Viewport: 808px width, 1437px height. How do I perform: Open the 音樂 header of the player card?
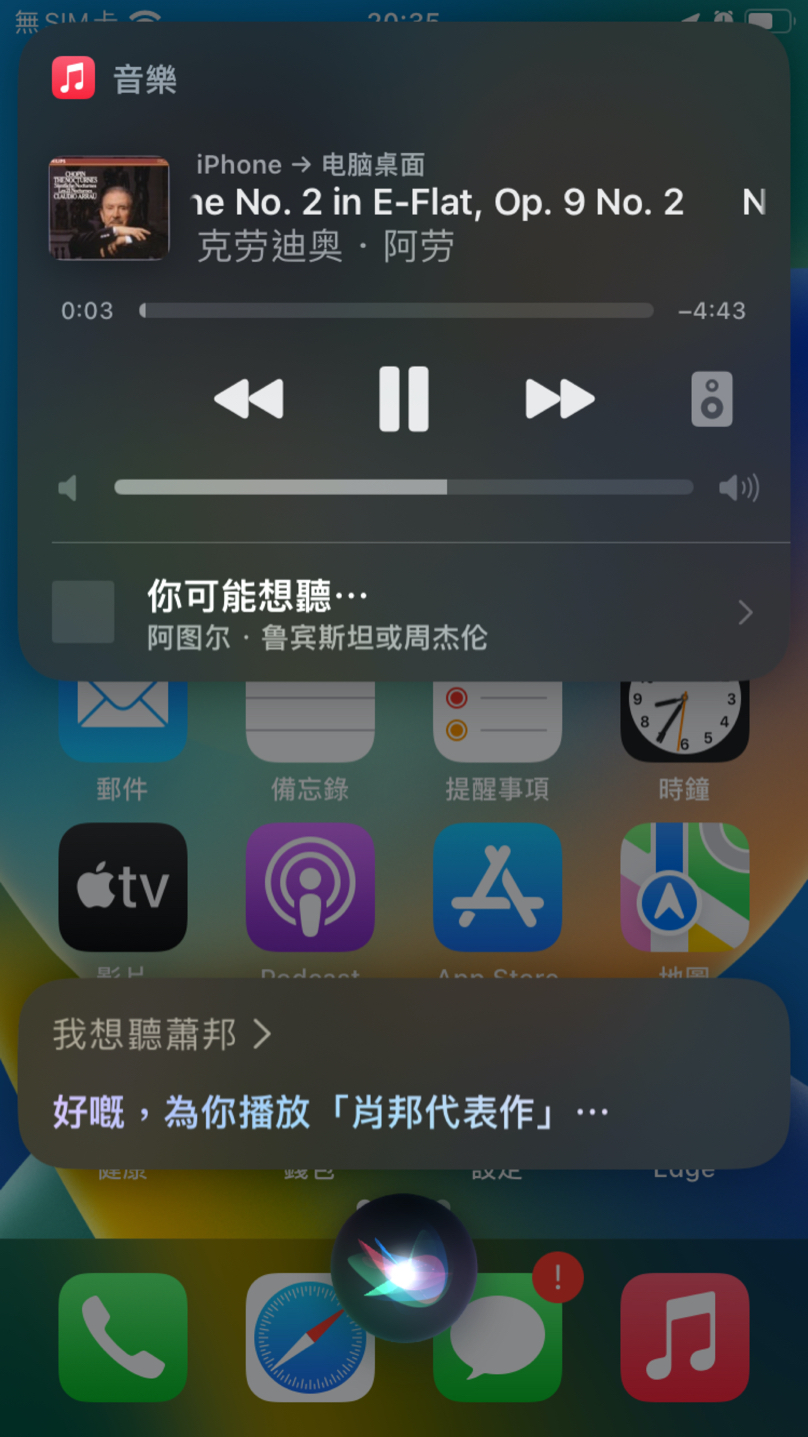115,79
